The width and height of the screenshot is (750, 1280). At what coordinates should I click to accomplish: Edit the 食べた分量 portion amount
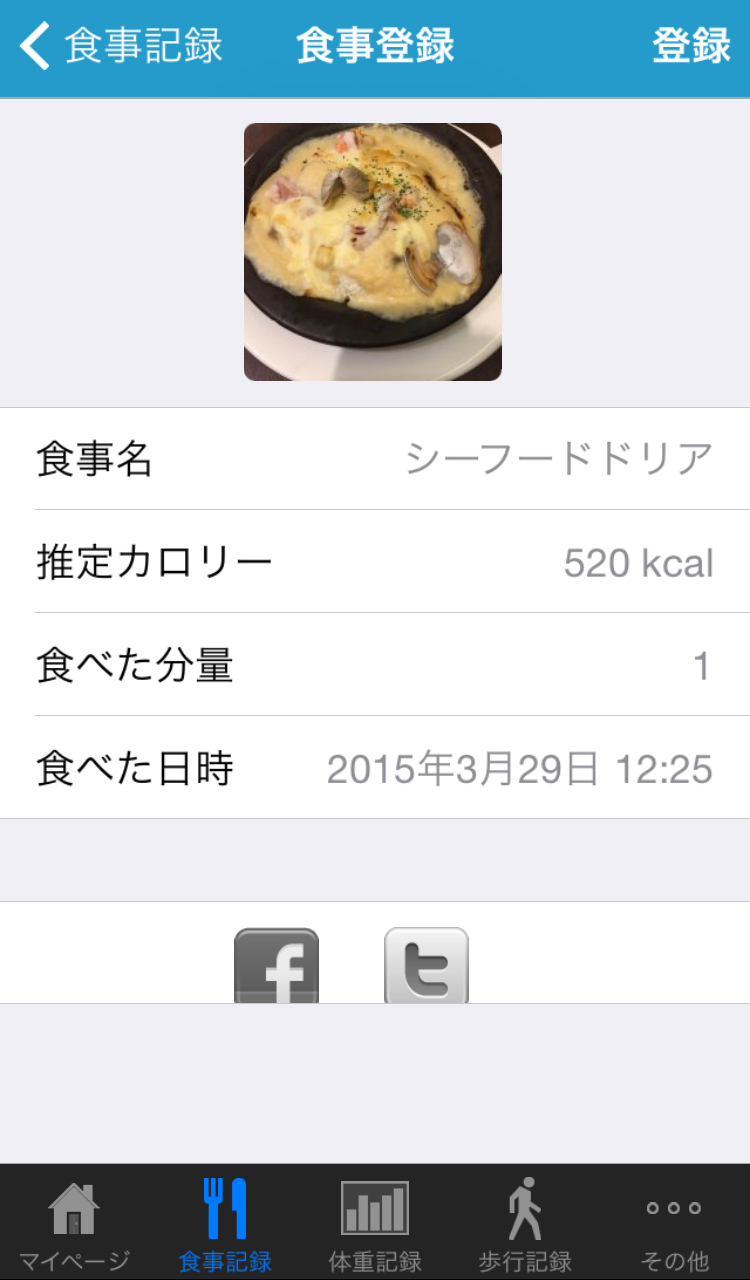(x=700, y=666)
